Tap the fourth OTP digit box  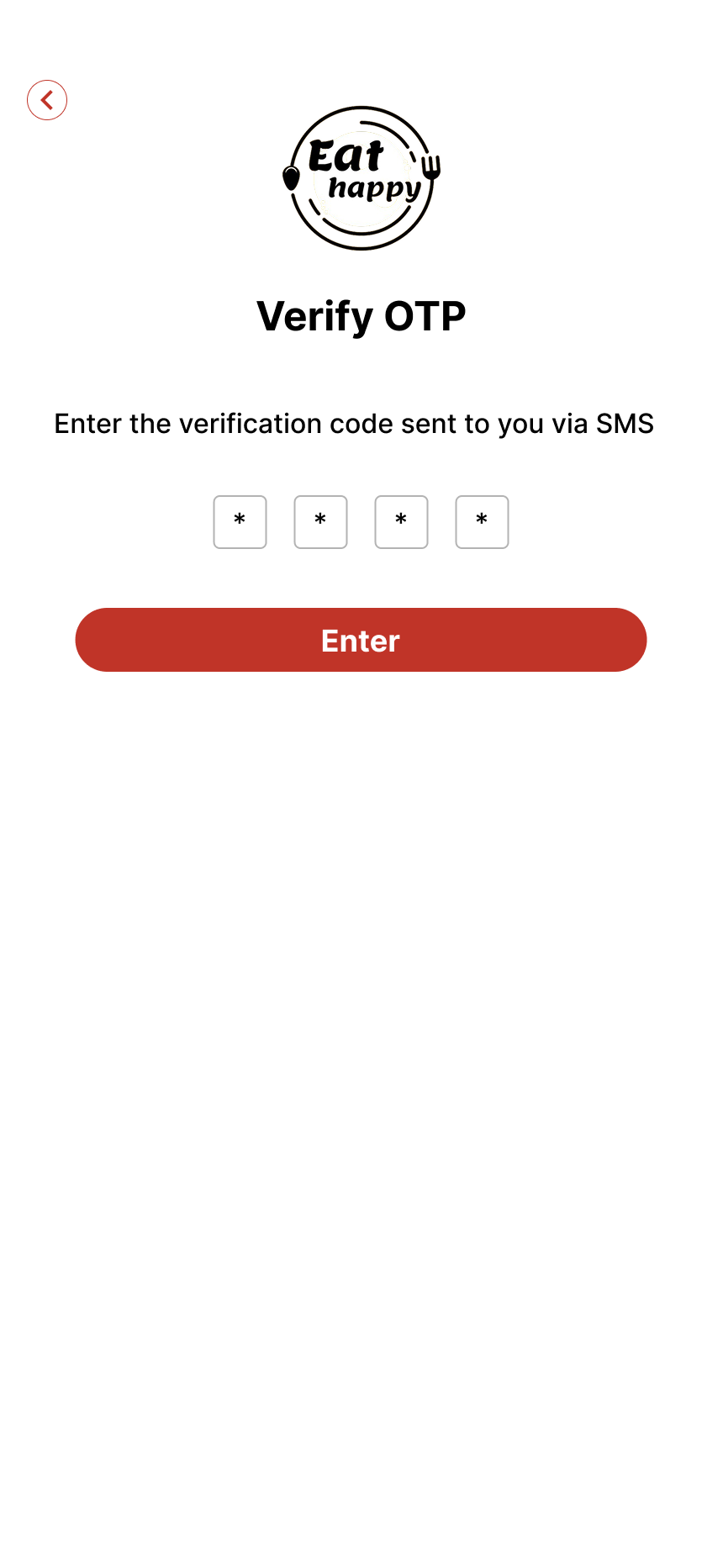click(482, 522)
